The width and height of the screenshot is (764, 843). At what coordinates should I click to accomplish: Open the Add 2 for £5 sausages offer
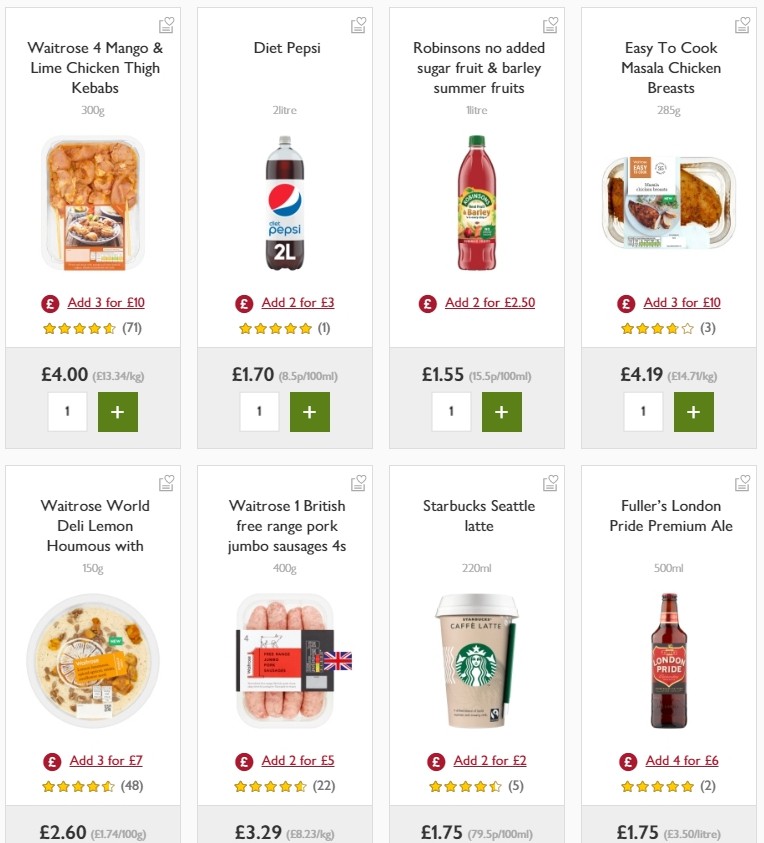click(x=299, y=760)
